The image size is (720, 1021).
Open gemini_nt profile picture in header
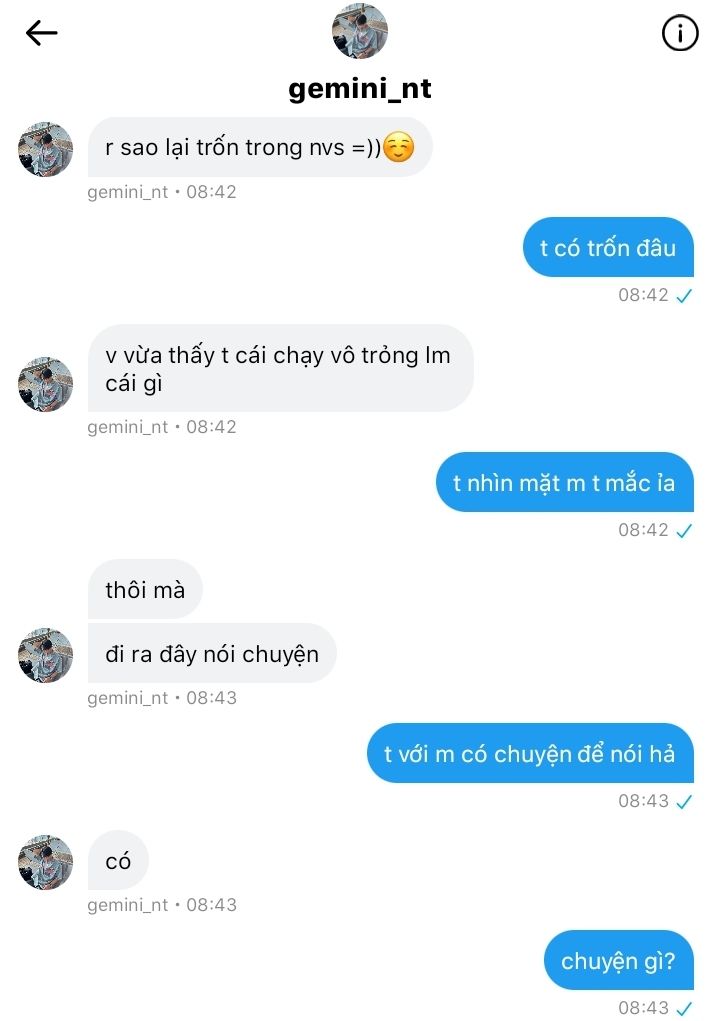pos(359,31)
